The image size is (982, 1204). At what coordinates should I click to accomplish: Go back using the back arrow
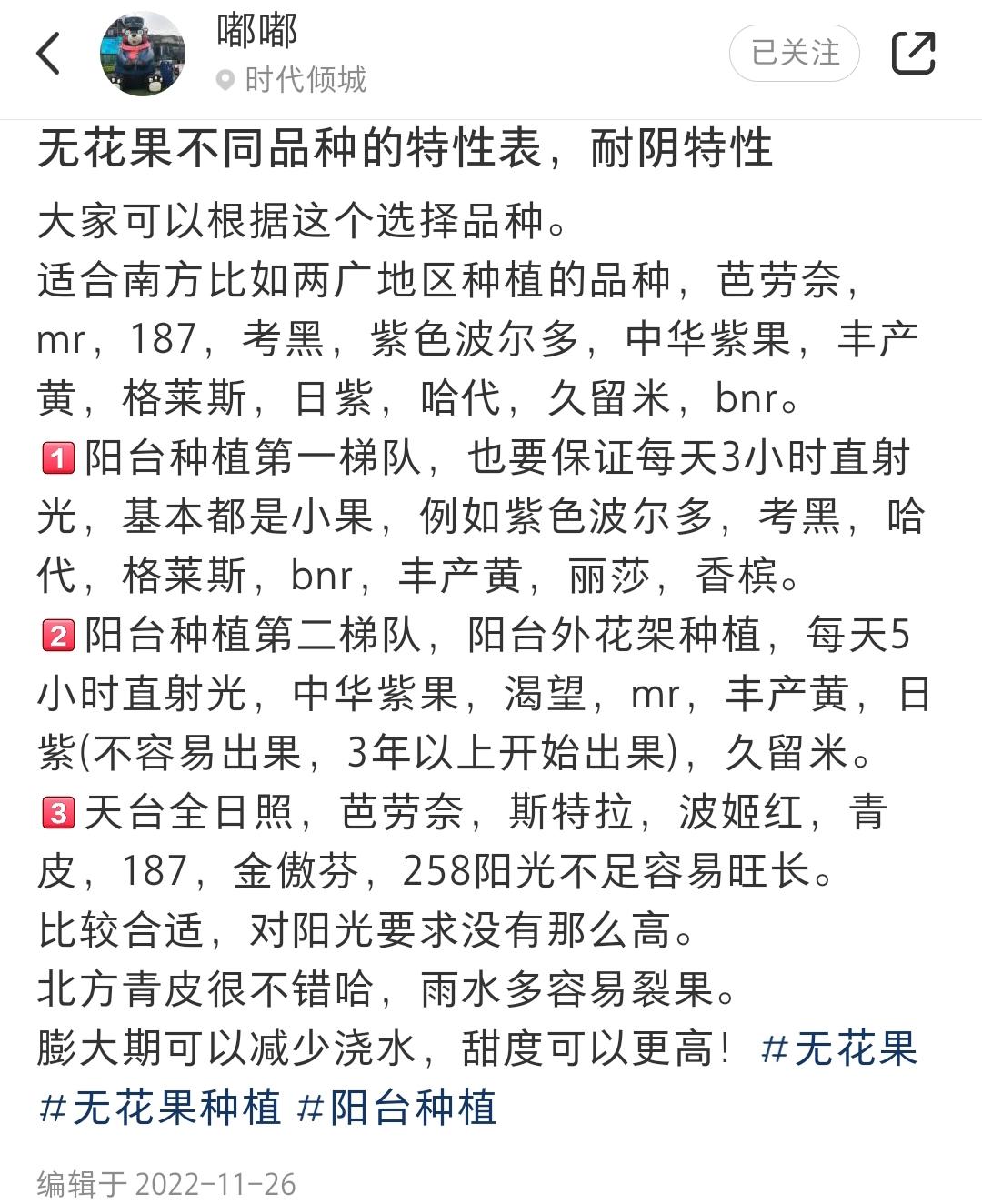(x=49, y=53)
